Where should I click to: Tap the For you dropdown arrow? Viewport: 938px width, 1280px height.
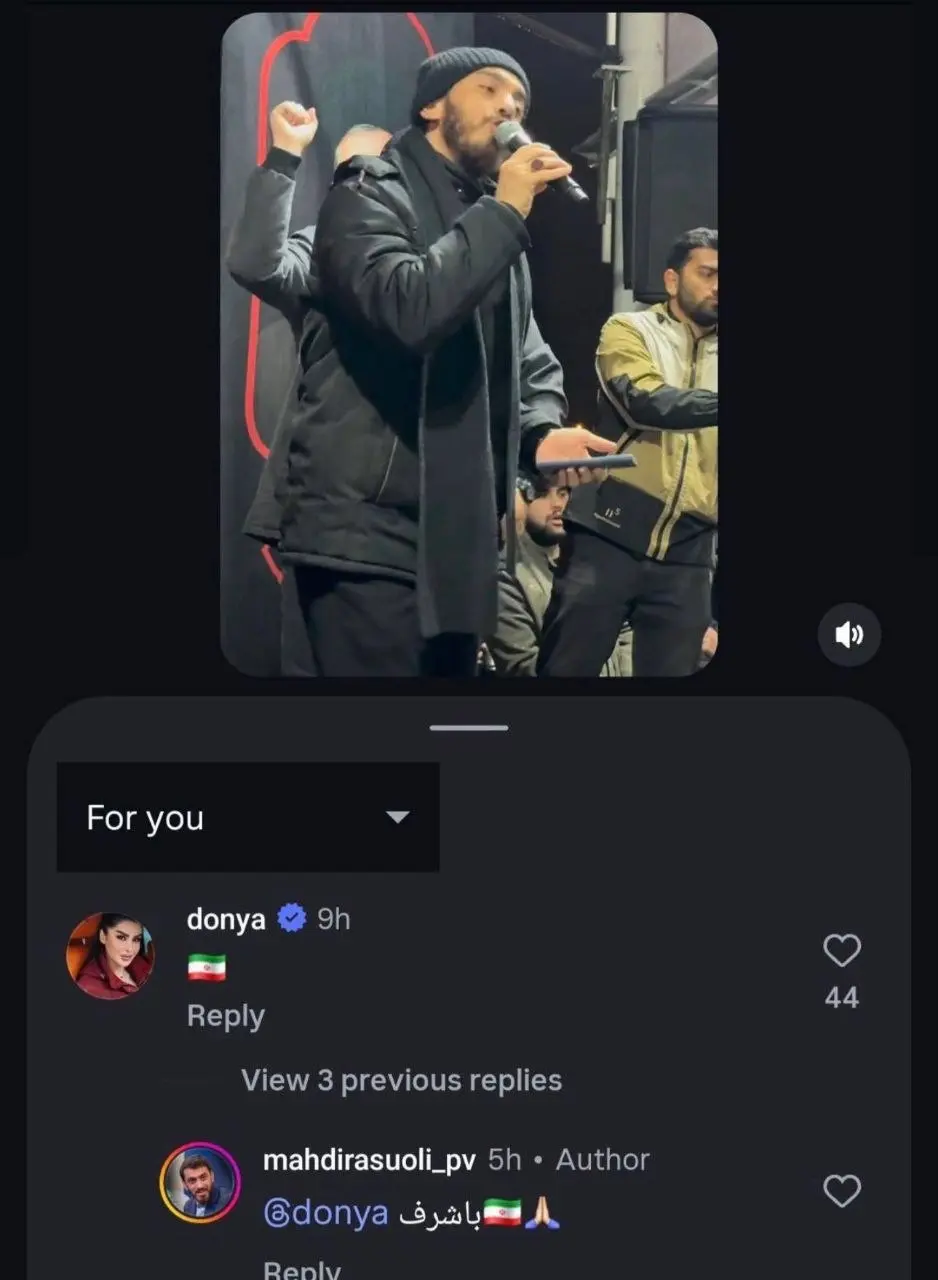click(x=399, y=817)
